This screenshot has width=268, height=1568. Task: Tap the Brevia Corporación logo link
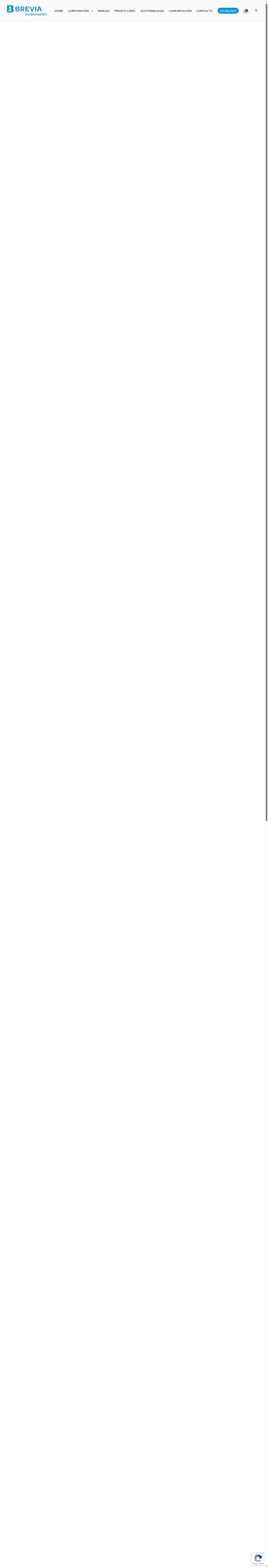point(27,10)
